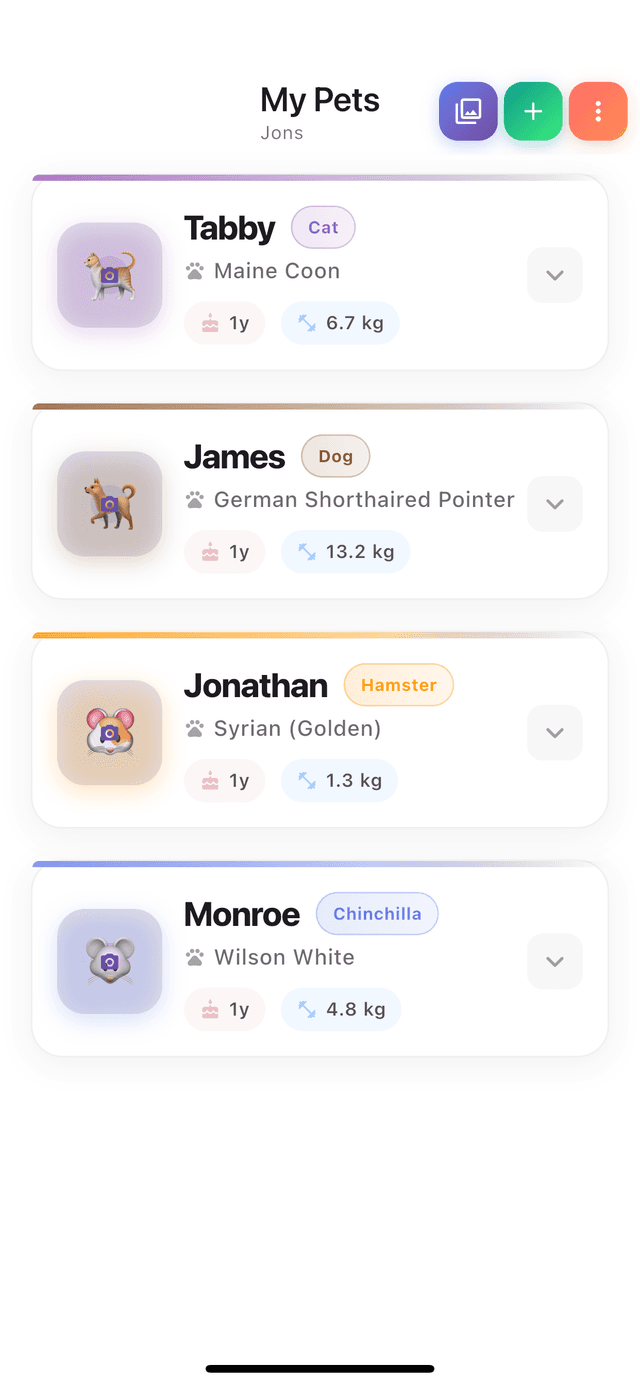Change Jonathan's profile photo

click(x=110, y=733)
